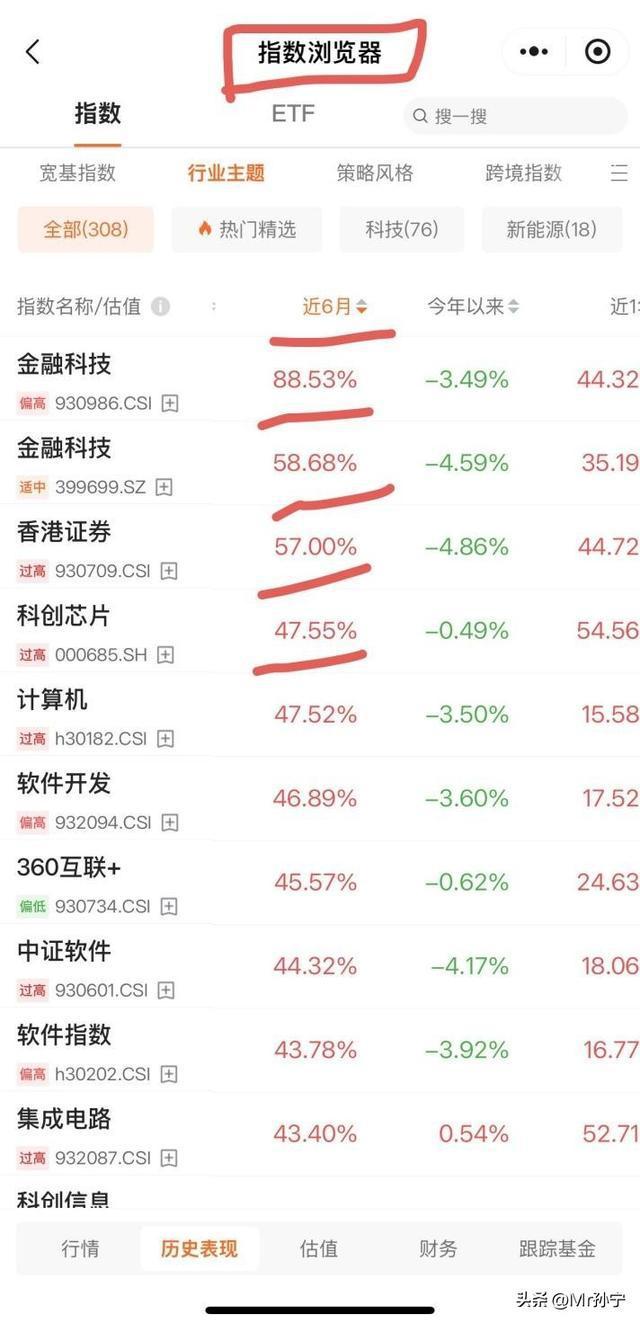
Task: Open the 科创芯片 index row
Action: pyautogui.click(x=320, y=631)
